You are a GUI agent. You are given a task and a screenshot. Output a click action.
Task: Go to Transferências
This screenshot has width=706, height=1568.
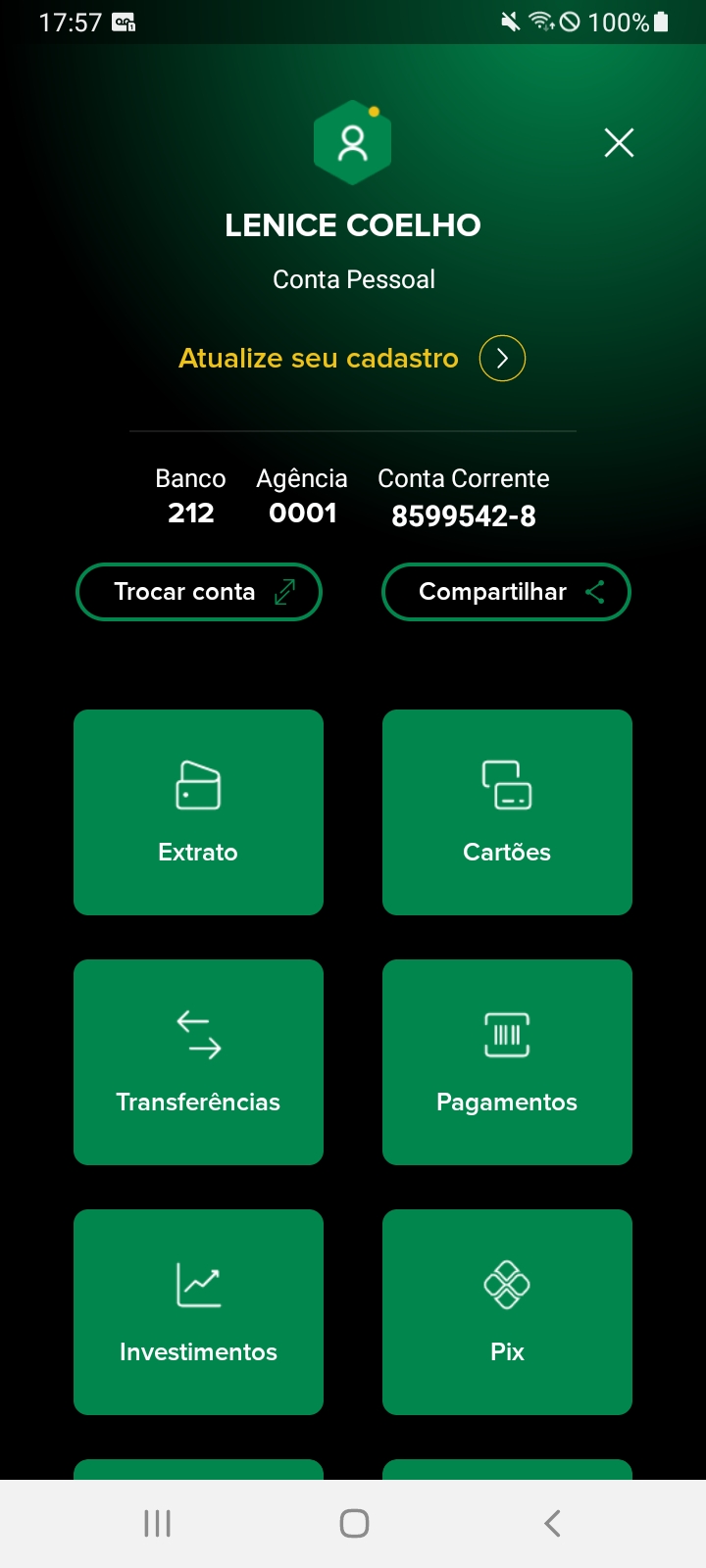pyautogui.click(x=198, y=1062)
